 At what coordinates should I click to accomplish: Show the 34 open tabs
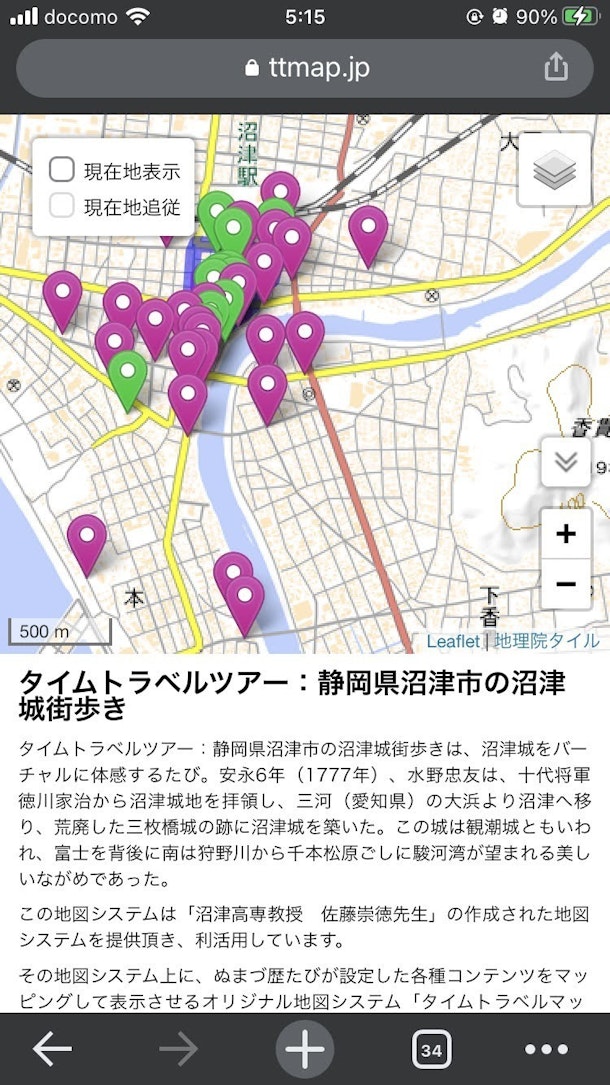pos(431,1049)
